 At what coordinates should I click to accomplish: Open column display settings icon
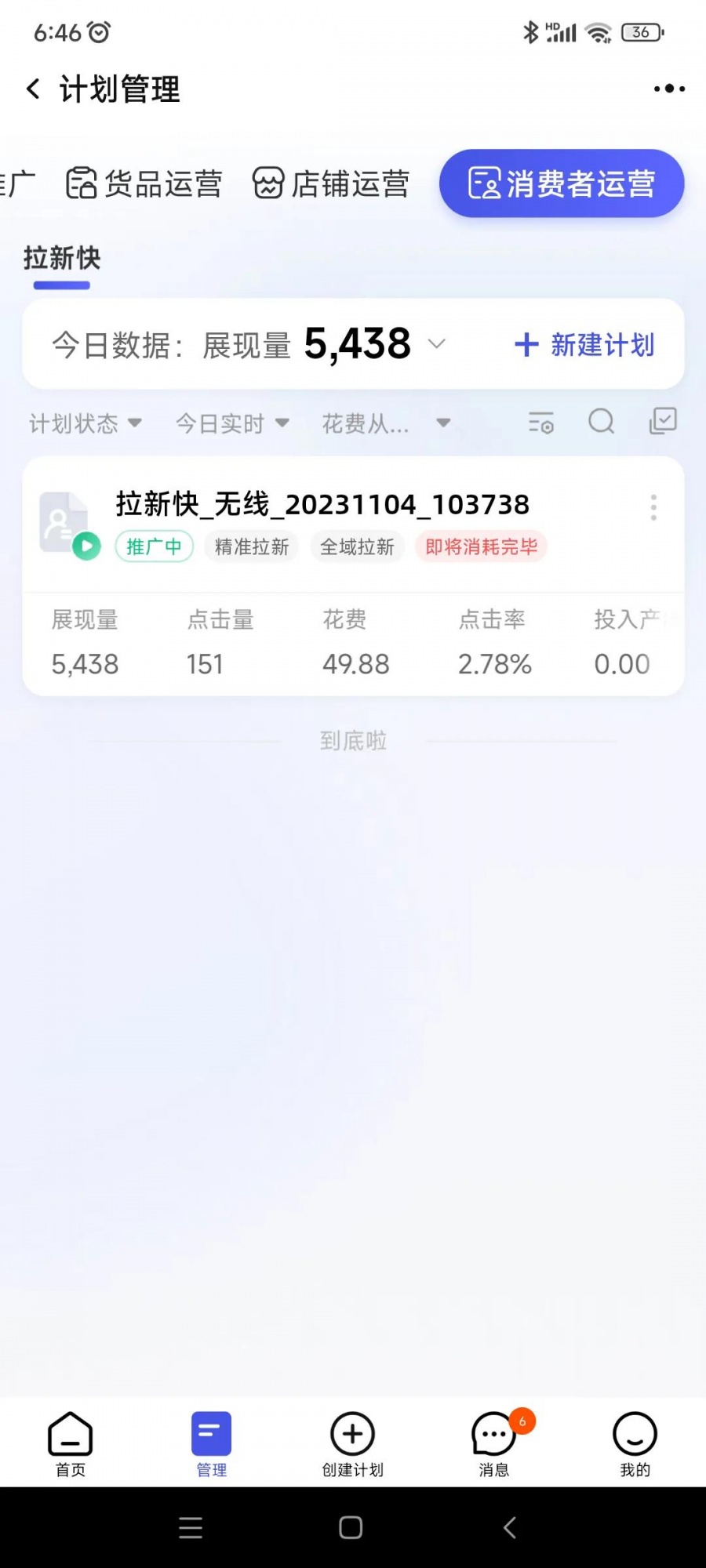pyautogui.click(x=541, y=423)
